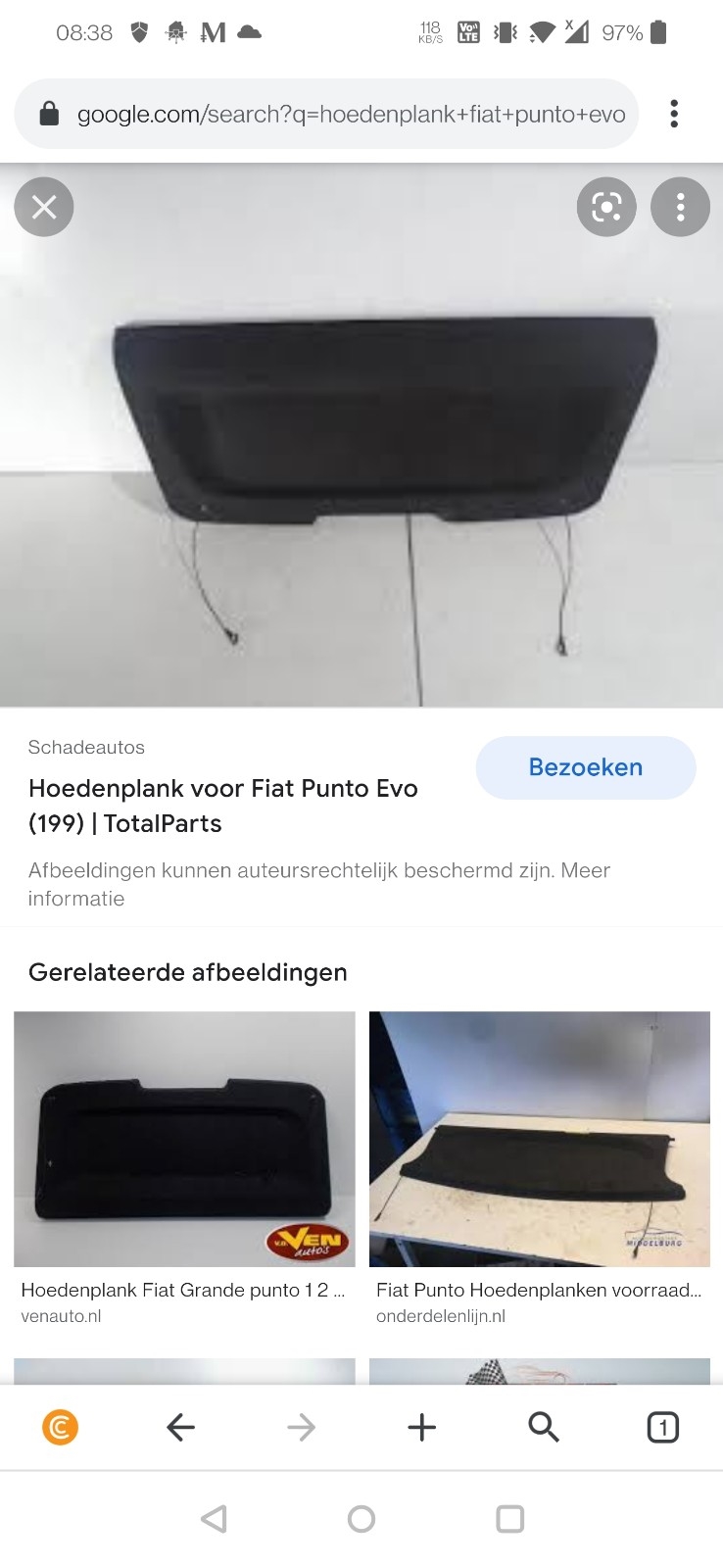Screen dimensions: 723x1568
Task: Tap the Bezoeken button
Action: (x=585, y=767)
